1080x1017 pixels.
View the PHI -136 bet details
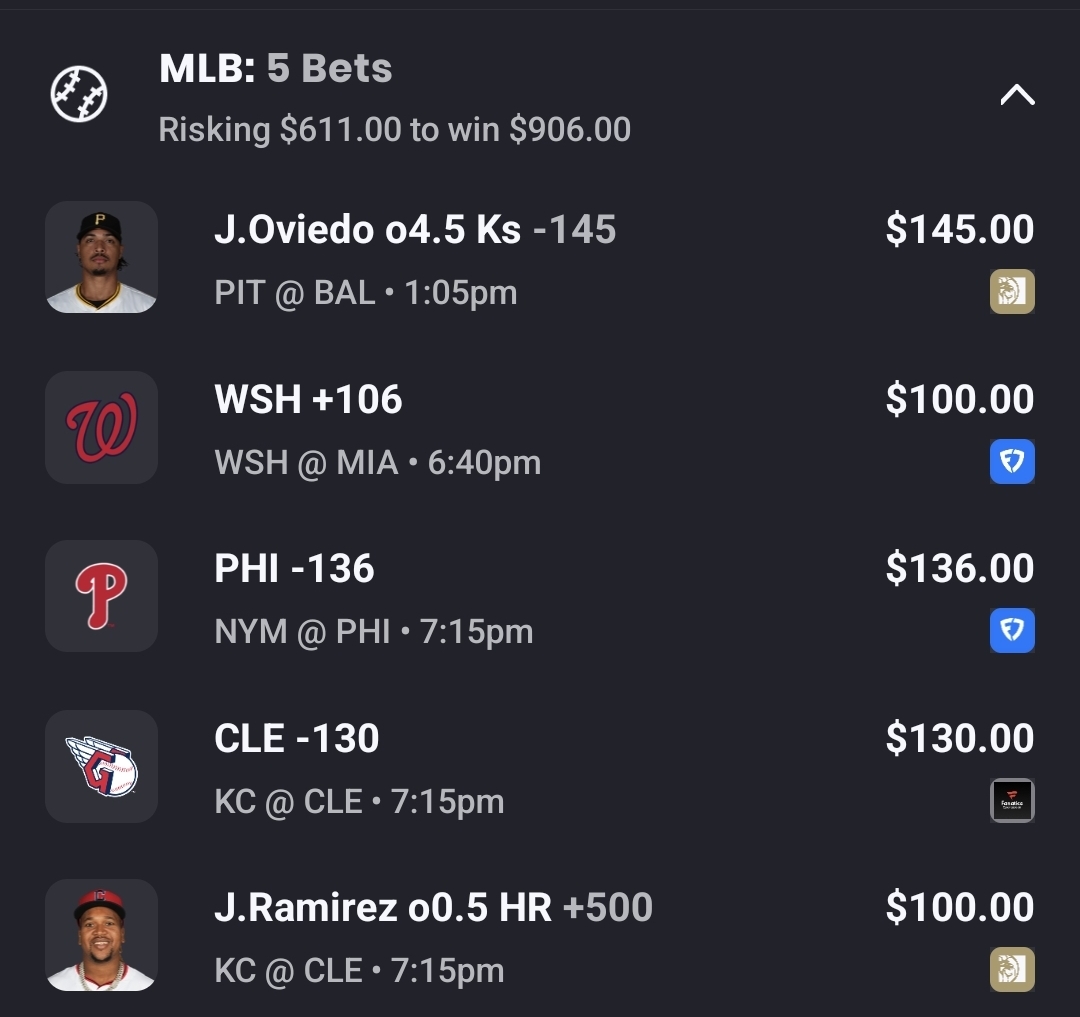coord(294,569)
